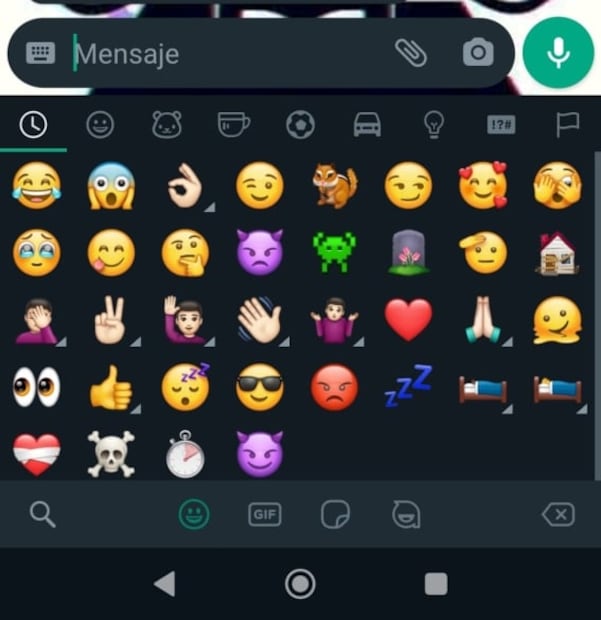Screen dimensions: 601x620
Task: Switch to the system keyboard icon
Action: 40,53
